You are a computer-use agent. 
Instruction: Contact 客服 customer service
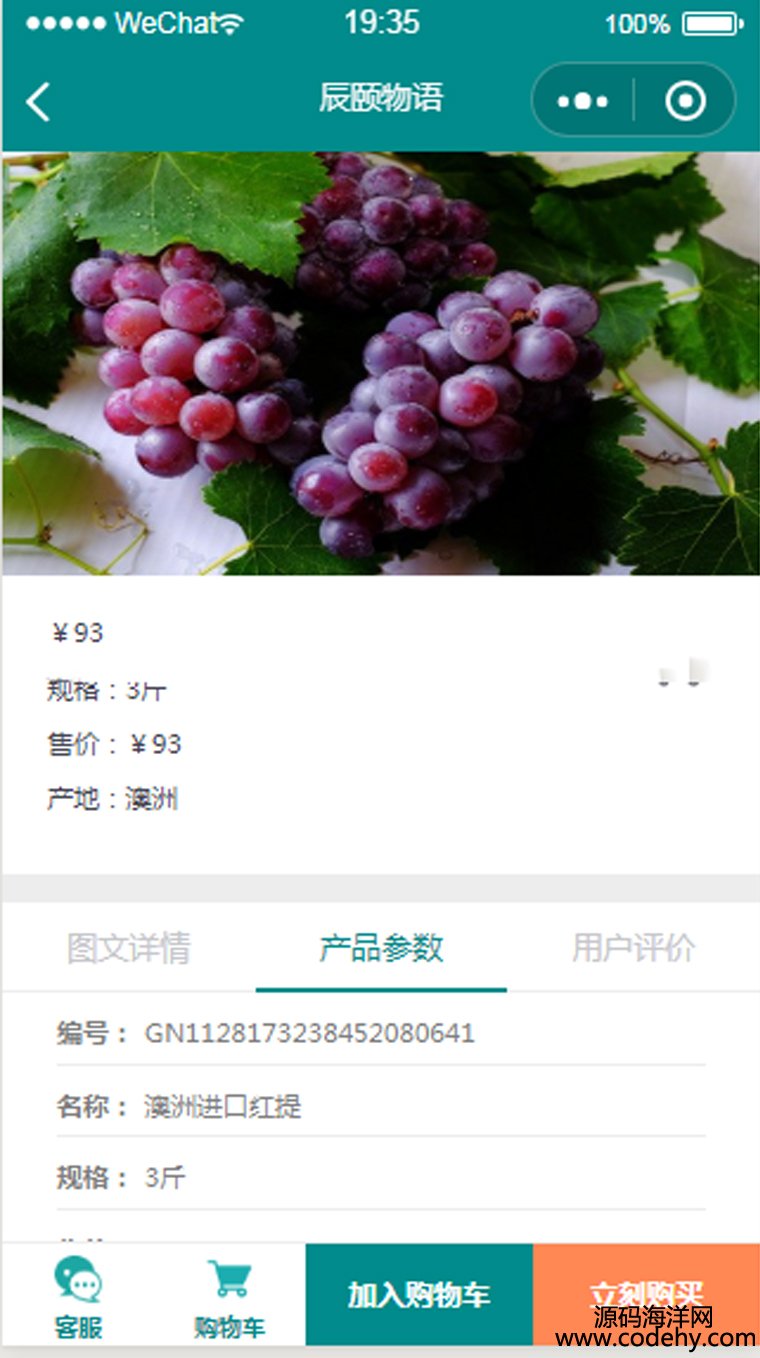[x=78, y=1298]
